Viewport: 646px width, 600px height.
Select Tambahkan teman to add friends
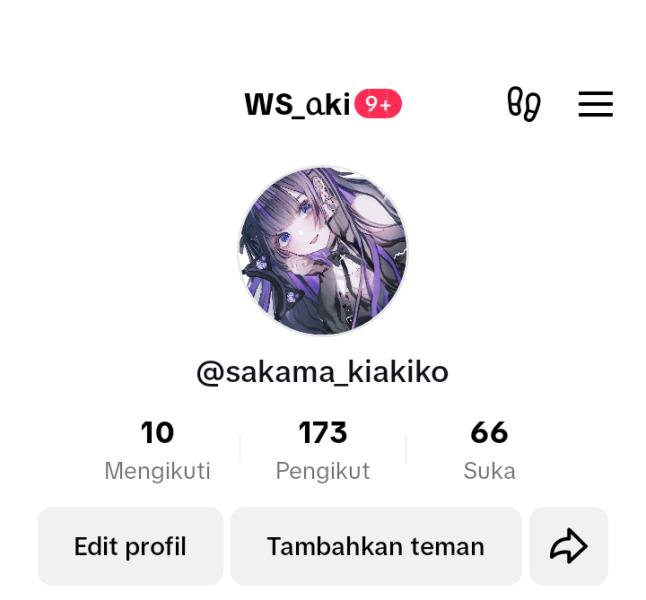tap(376, 546)
